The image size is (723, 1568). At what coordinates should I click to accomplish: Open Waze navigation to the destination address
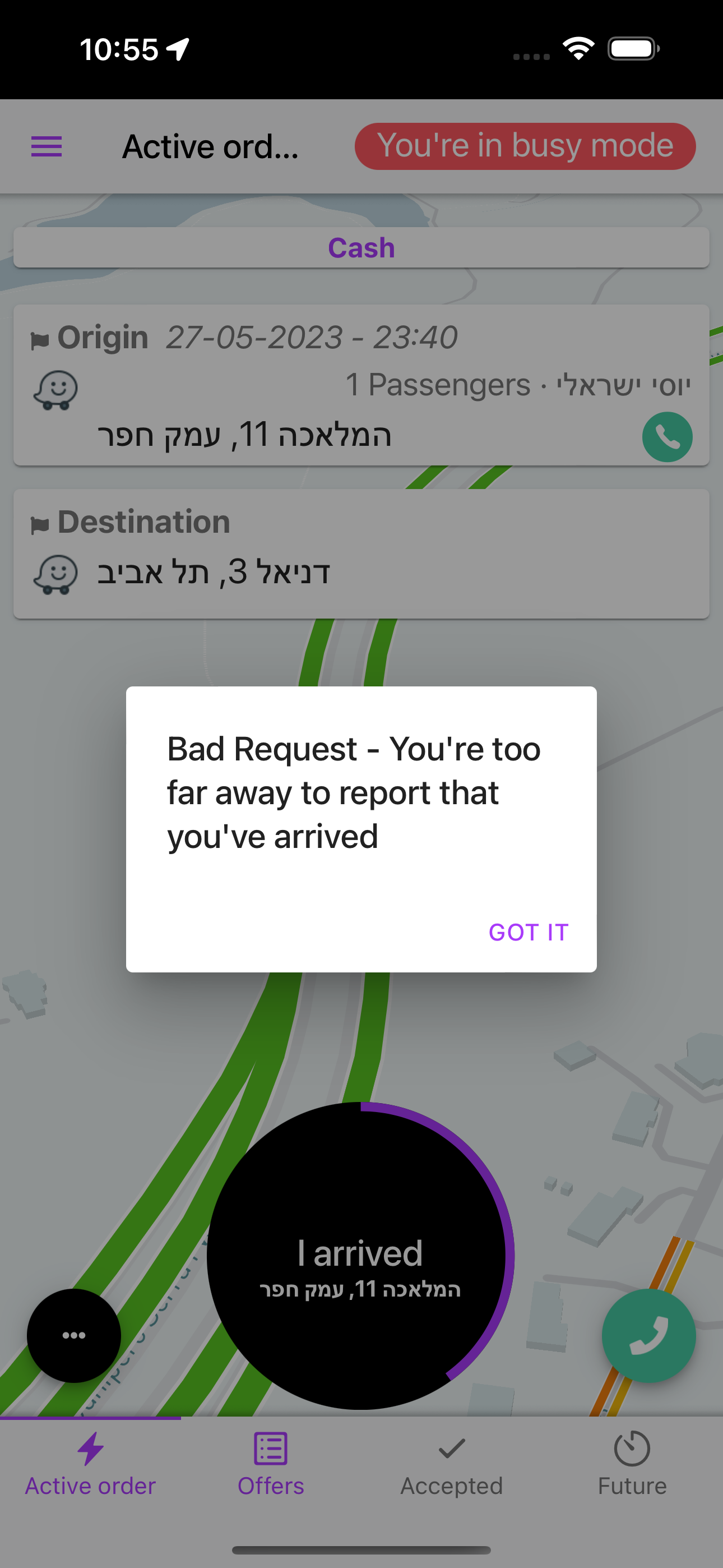coord(55,574)
